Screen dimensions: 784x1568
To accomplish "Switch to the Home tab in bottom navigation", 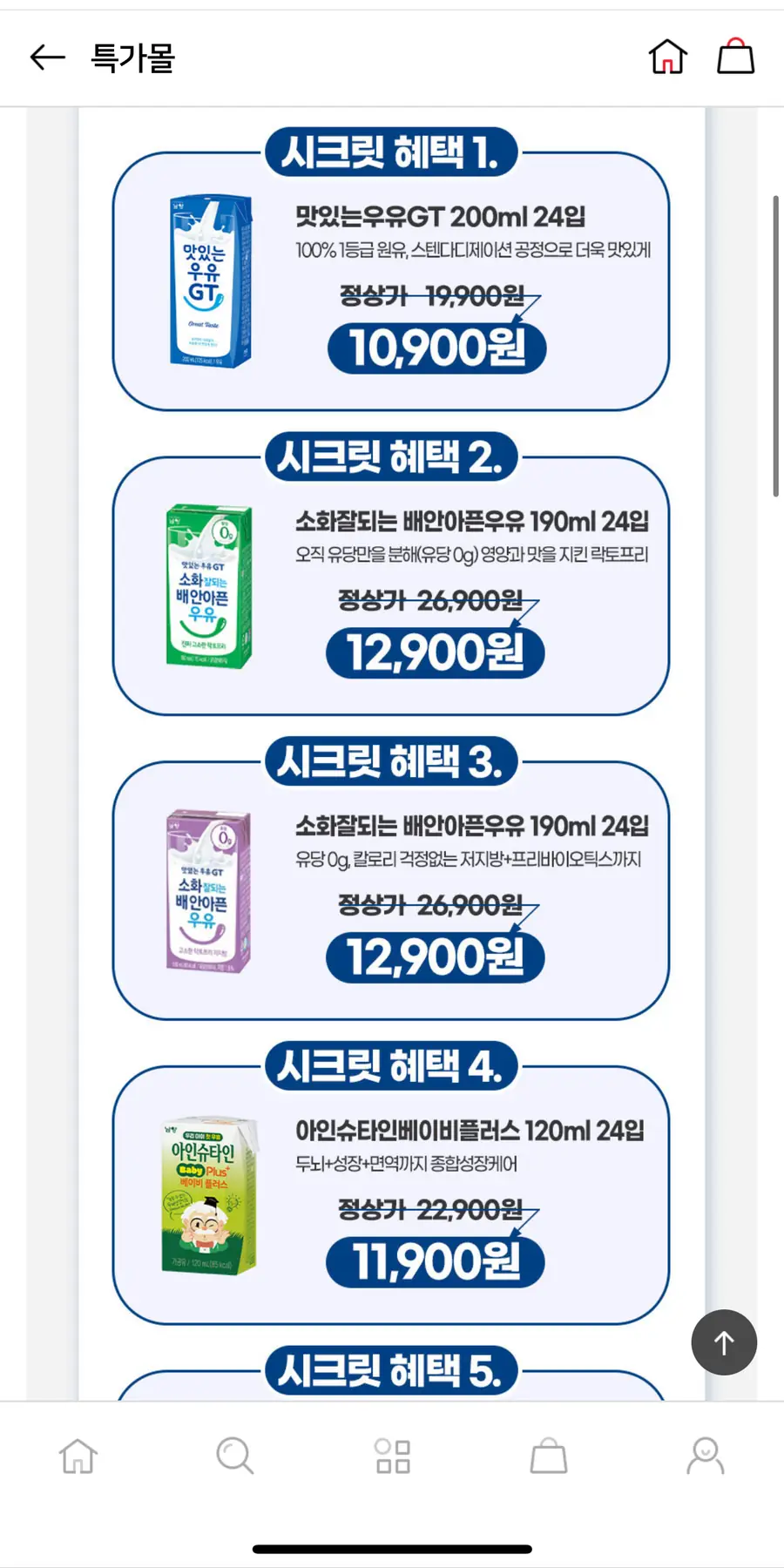I will (78, 1456).
